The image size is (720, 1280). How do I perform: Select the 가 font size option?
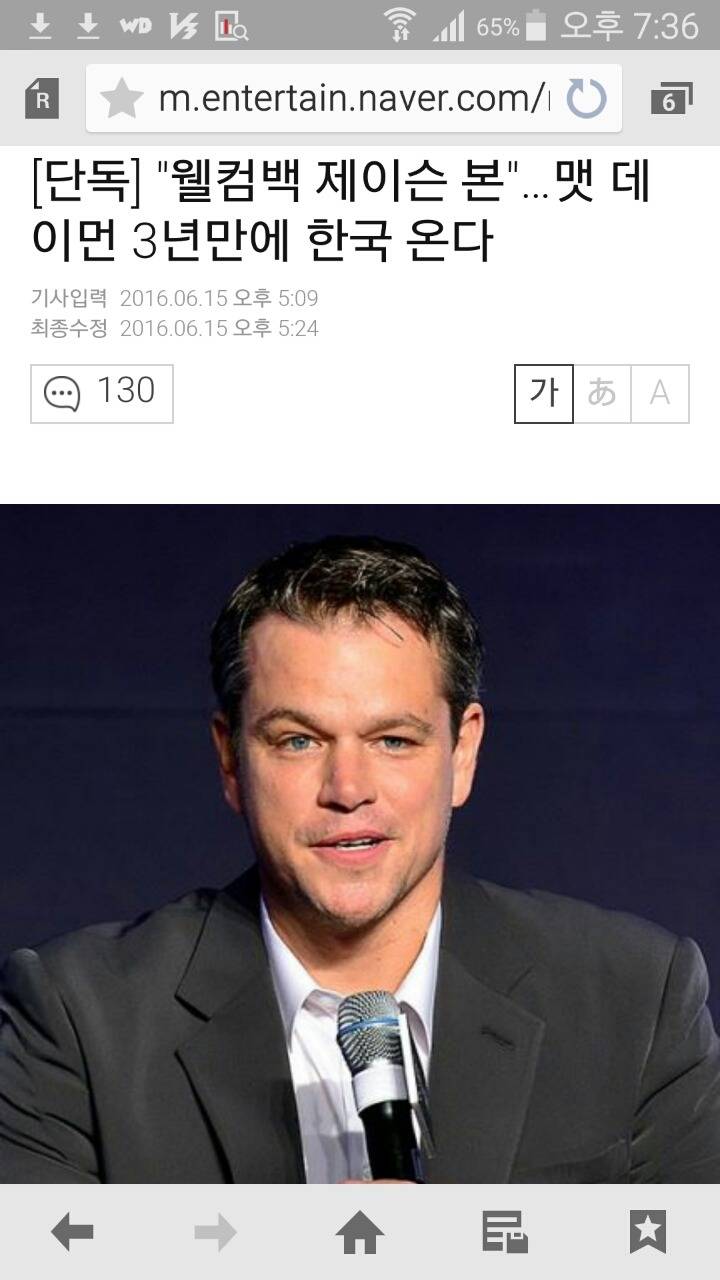pyautogui.click(x=544, y=393)
